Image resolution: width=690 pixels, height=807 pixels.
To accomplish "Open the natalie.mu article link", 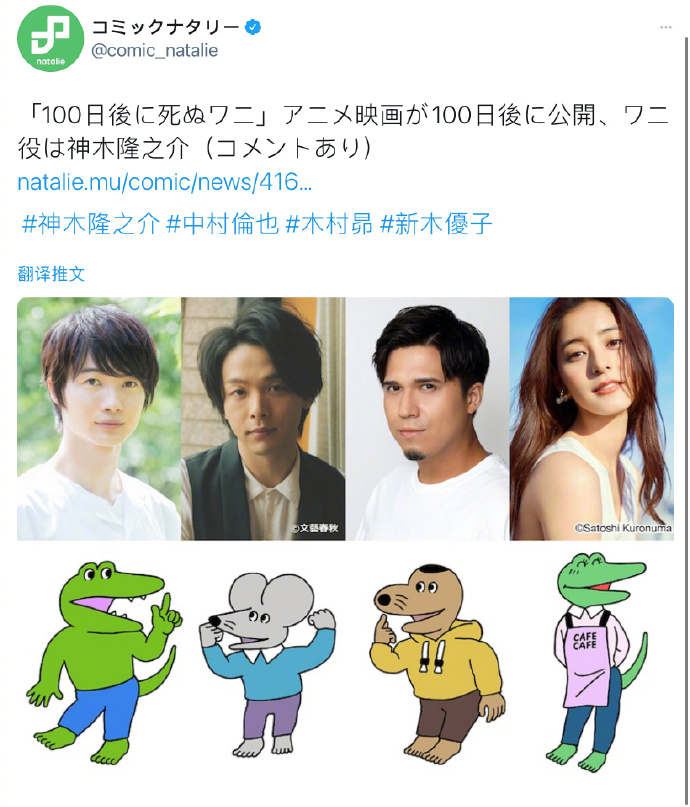I will click(165, 183).
